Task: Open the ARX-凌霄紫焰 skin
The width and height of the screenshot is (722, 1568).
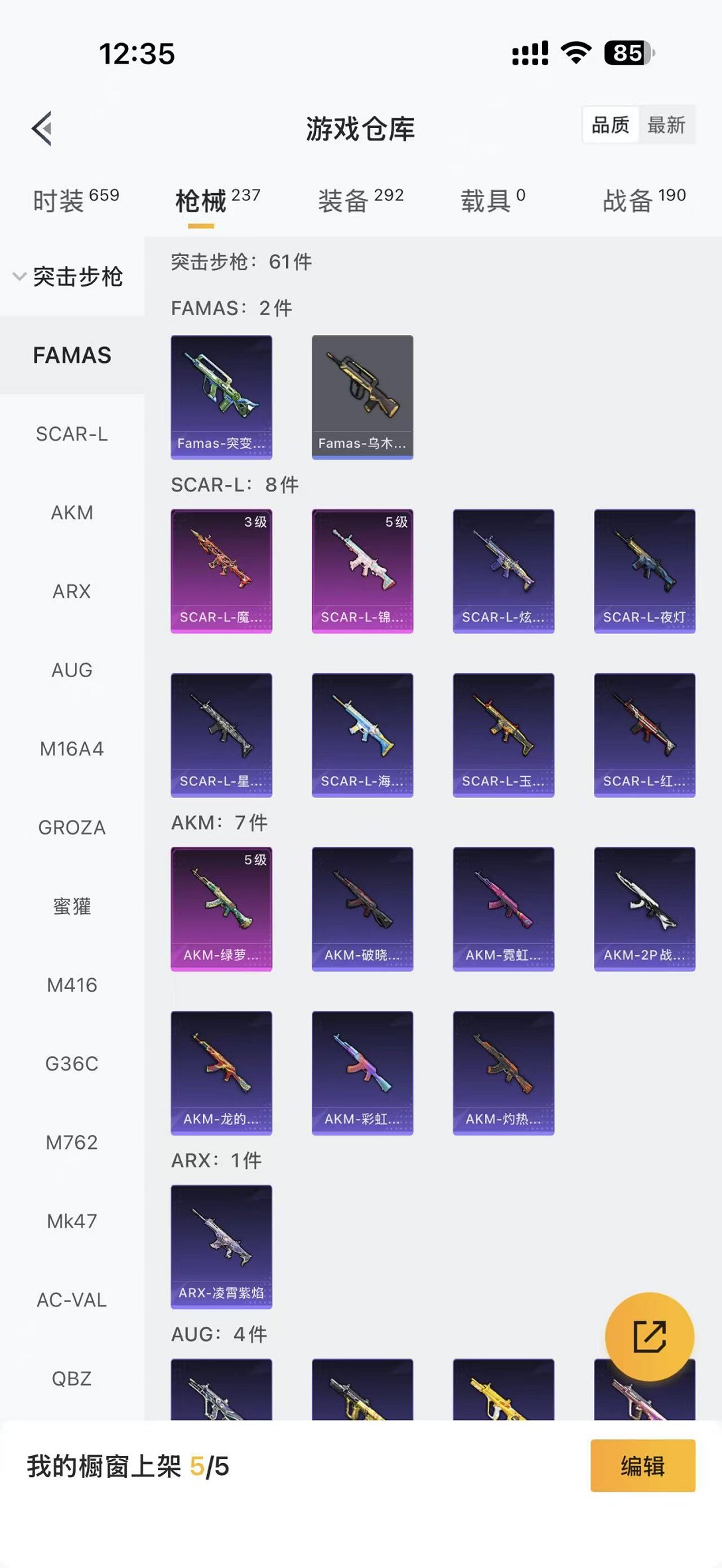Action: [221, 1246]
